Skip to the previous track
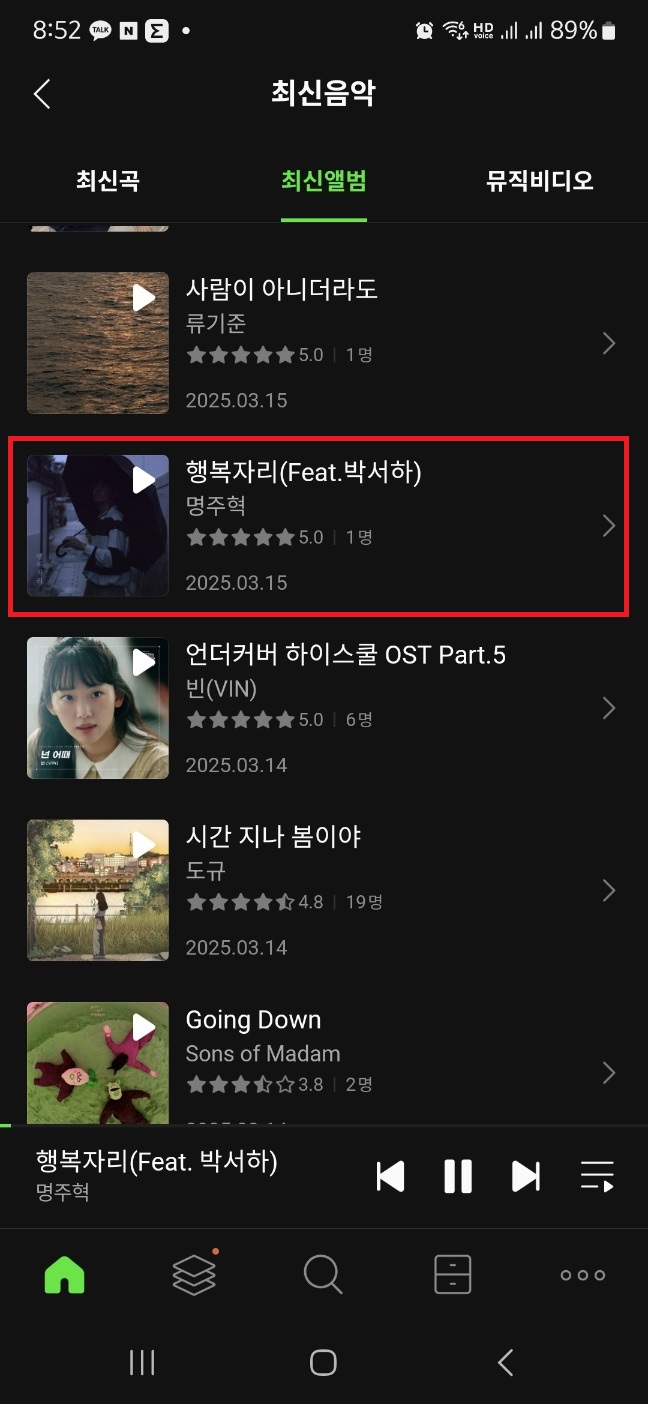 [390, 1176]
